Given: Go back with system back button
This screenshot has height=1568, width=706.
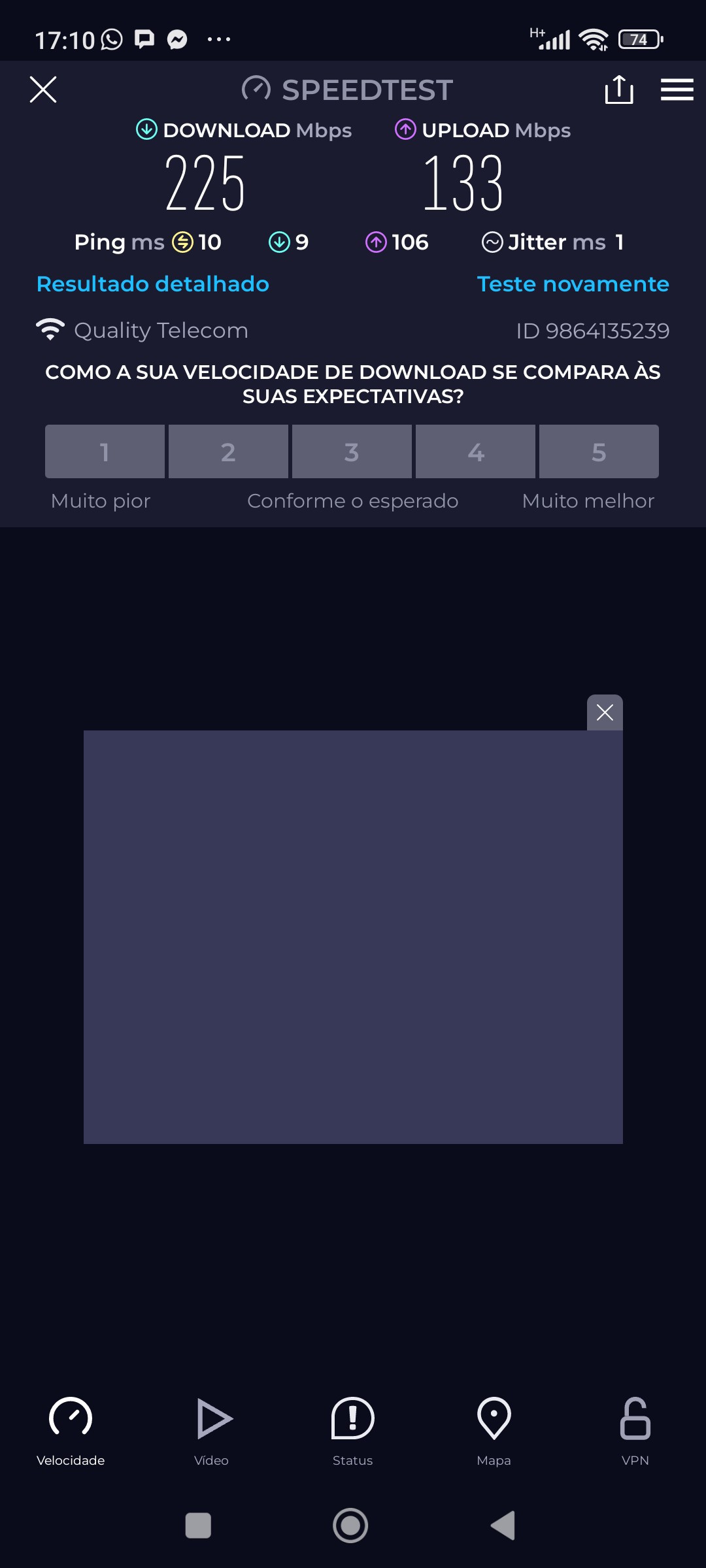Looking at the screenshot, I should 503,1526.
